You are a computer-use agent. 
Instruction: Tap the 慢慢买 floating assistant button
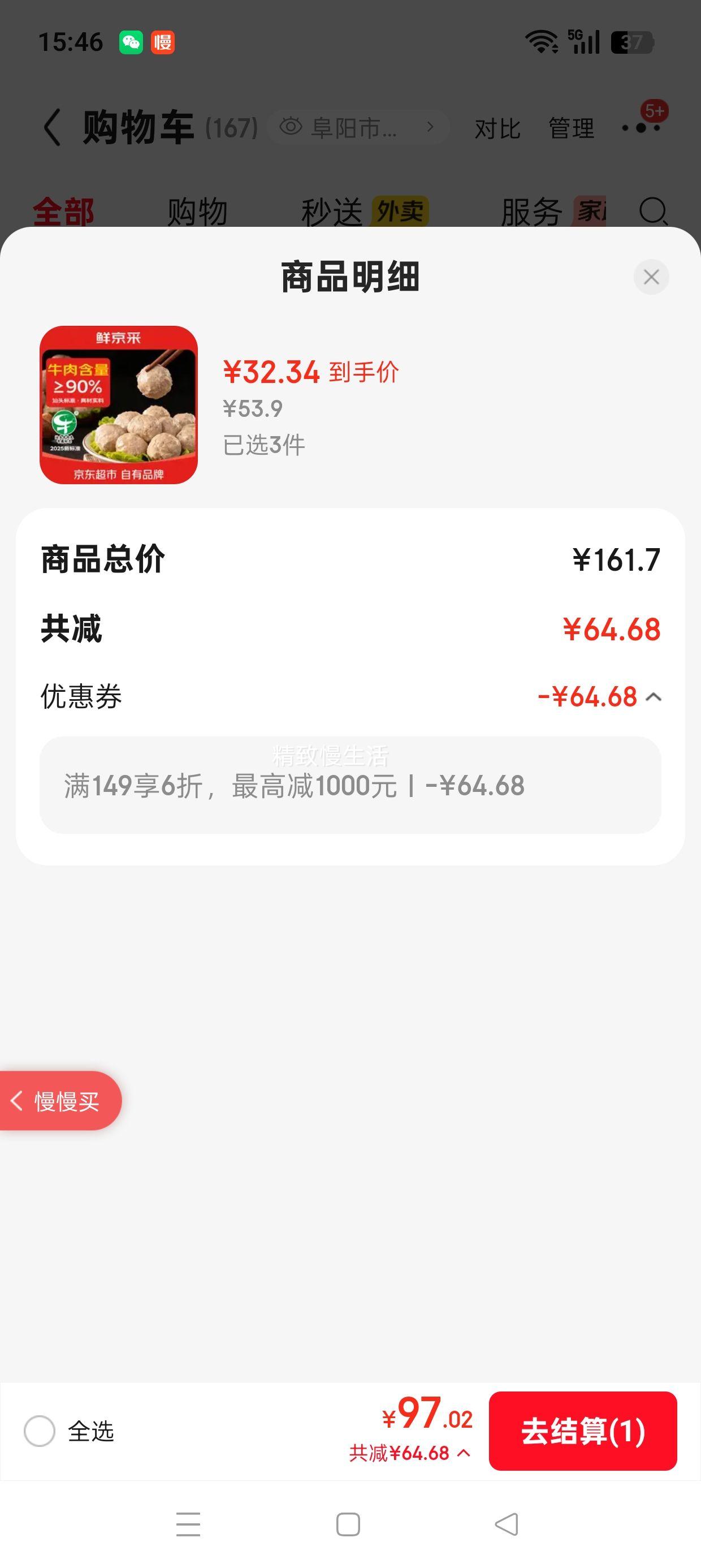59,1101
